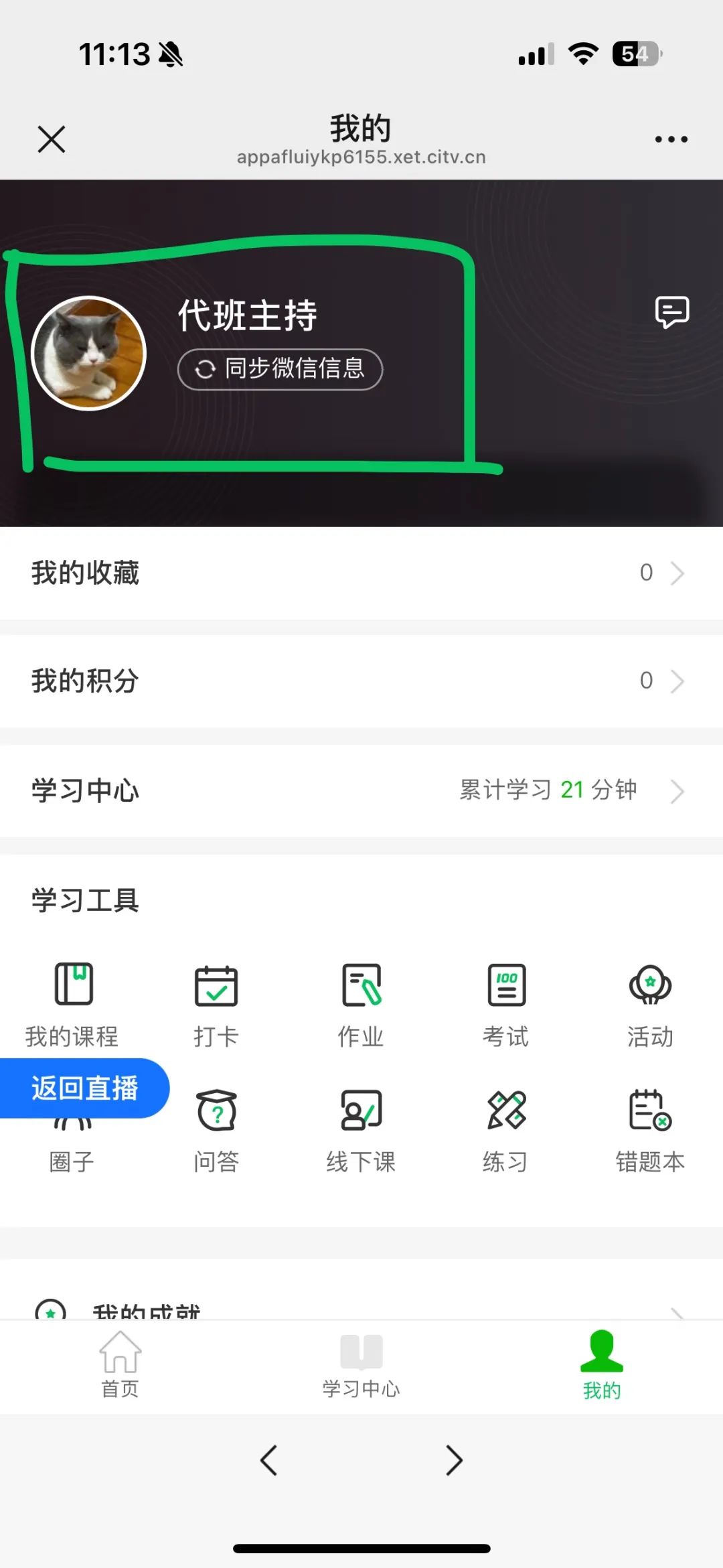
Task: Tap 同步微信信息 to sync WeChat info
Action: coord(280,369)
